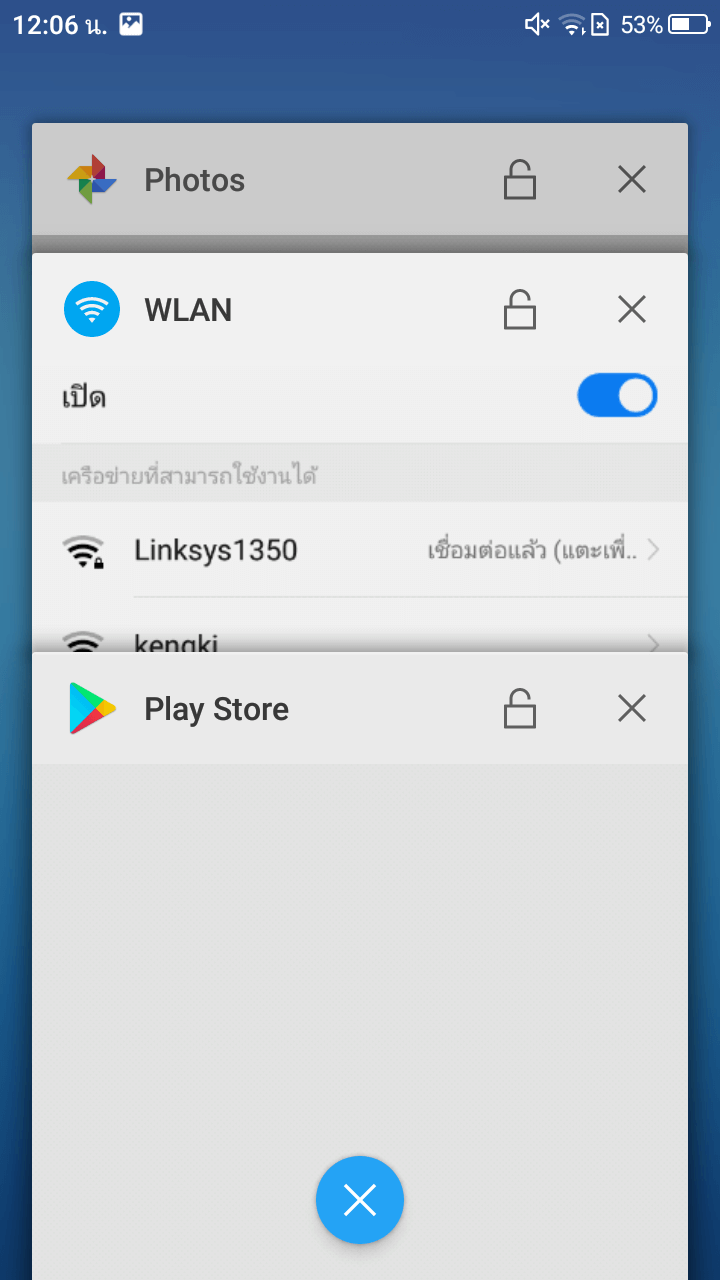Close the Play Store card

(632, 709)
